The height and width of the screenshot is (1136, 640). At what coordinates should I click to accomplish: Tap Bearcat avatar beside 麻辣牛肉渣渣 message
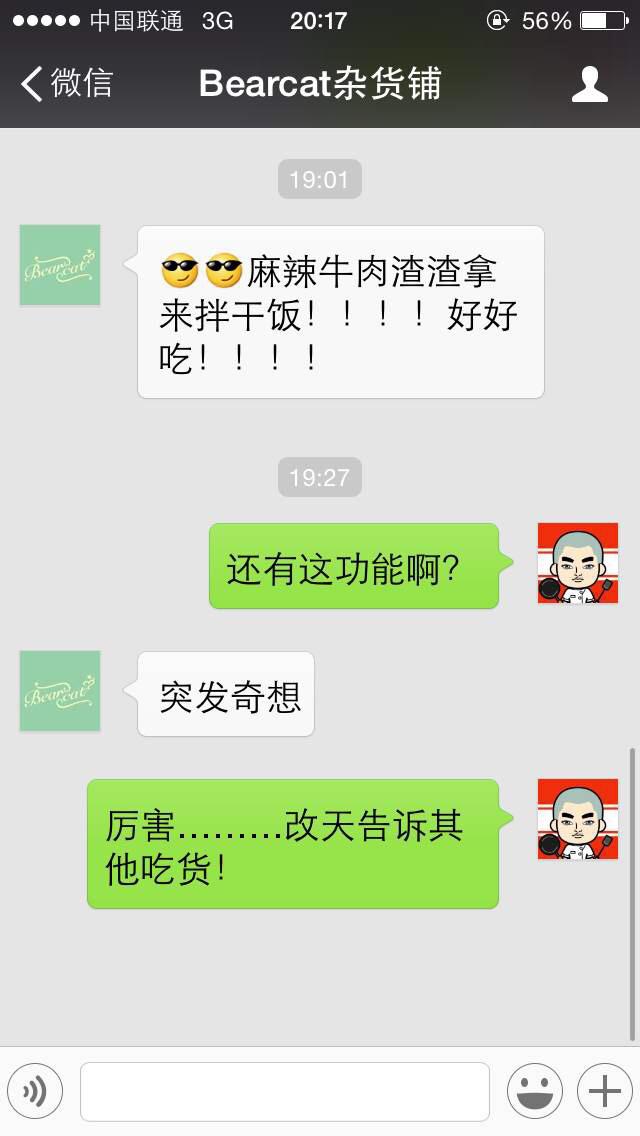click(x=60, y=265)
